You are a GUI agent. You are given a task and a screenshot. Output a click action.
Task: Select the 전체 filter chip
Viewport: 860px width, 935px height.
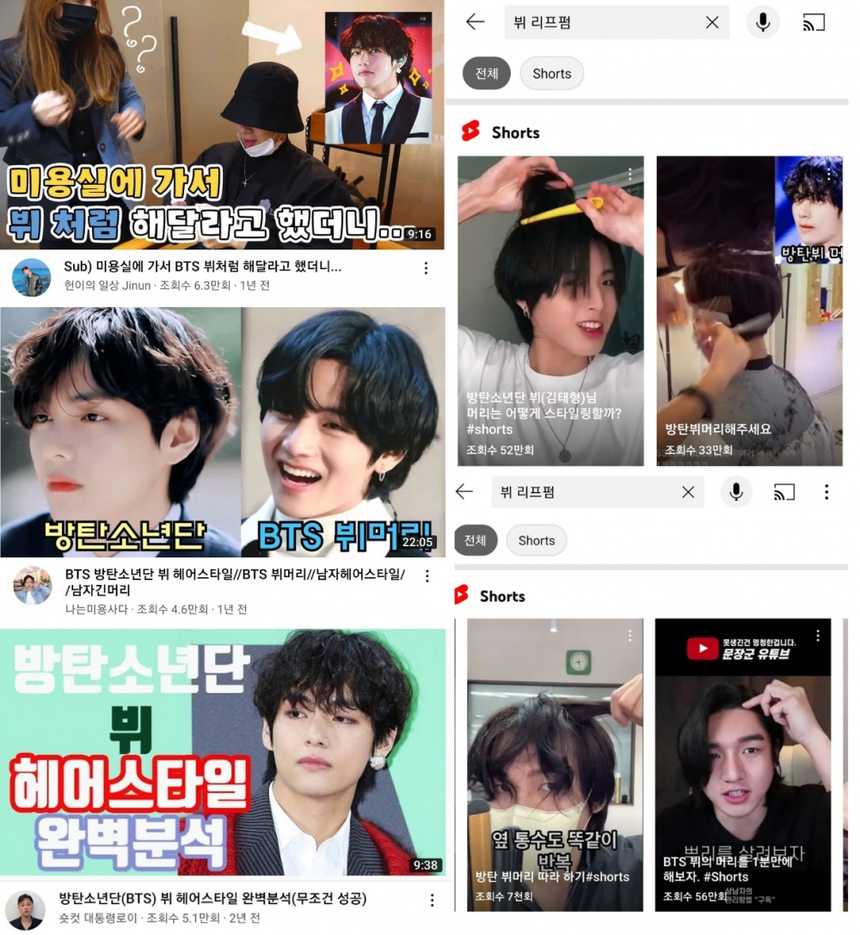point(486,73)
